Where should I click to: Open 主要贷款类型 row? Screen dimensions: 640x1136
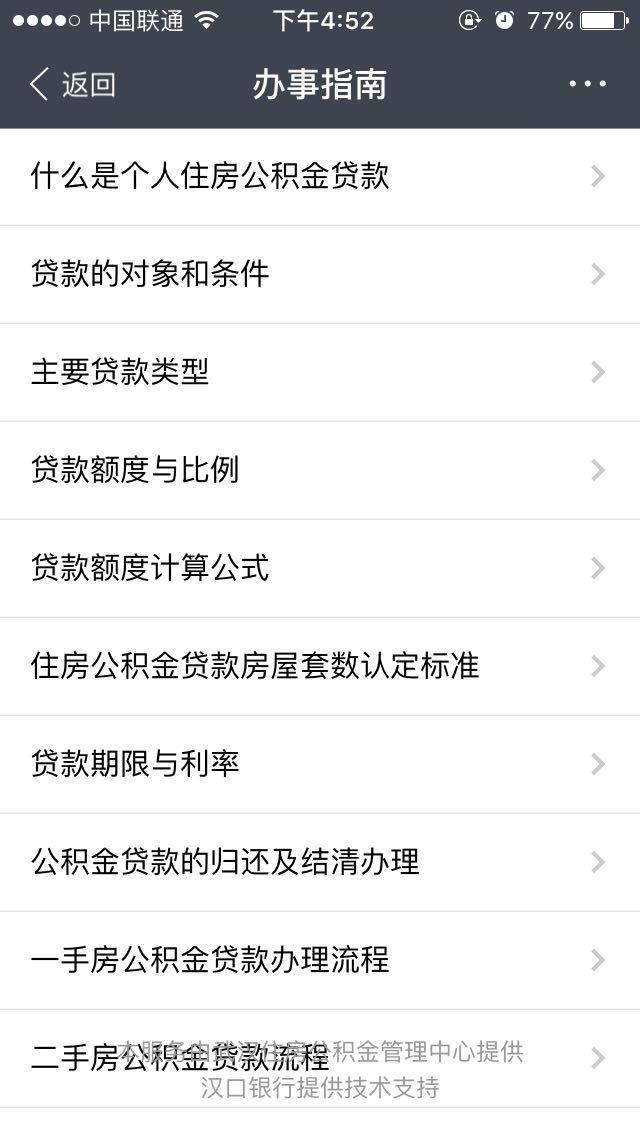[320, 372]
